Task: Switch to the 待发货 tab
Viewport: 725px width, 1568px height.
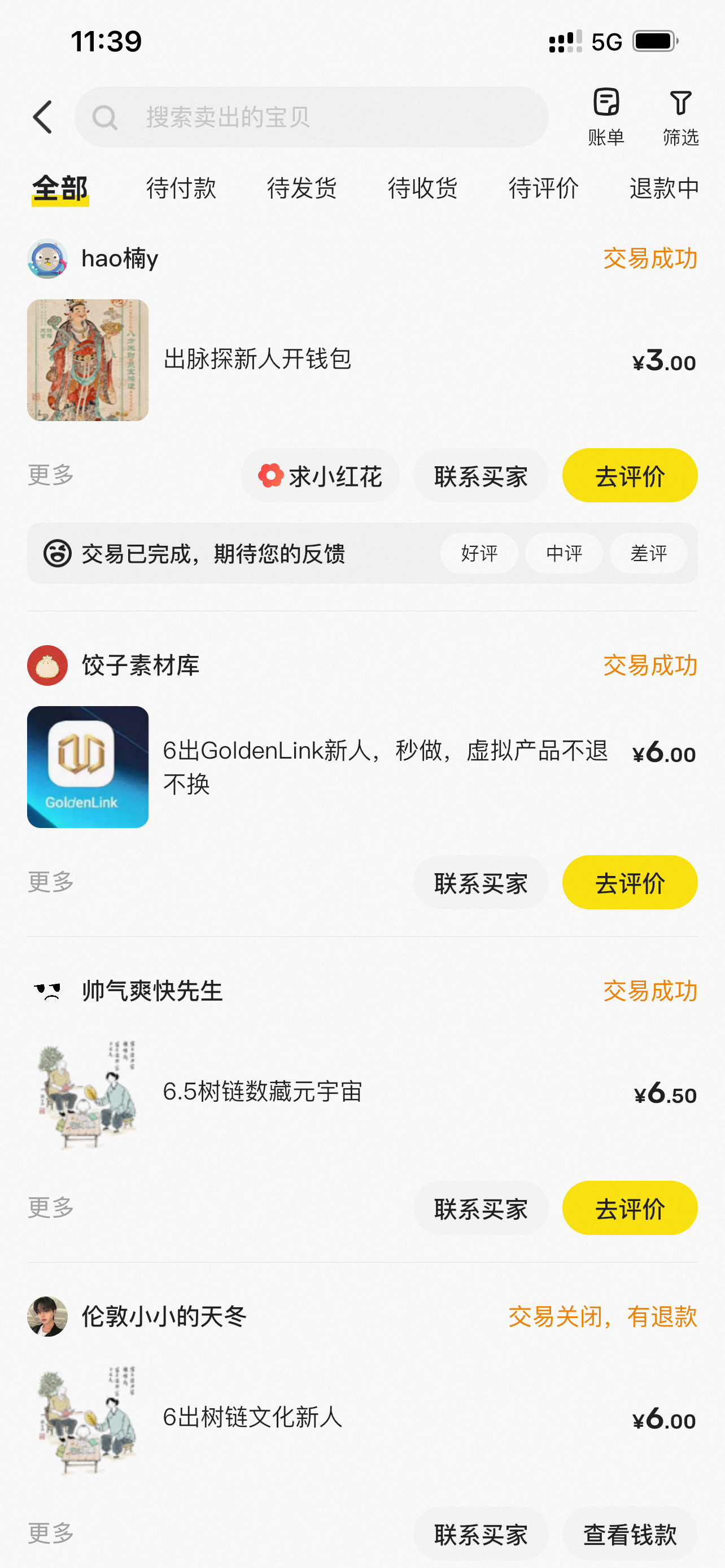Action: point(302,189)
